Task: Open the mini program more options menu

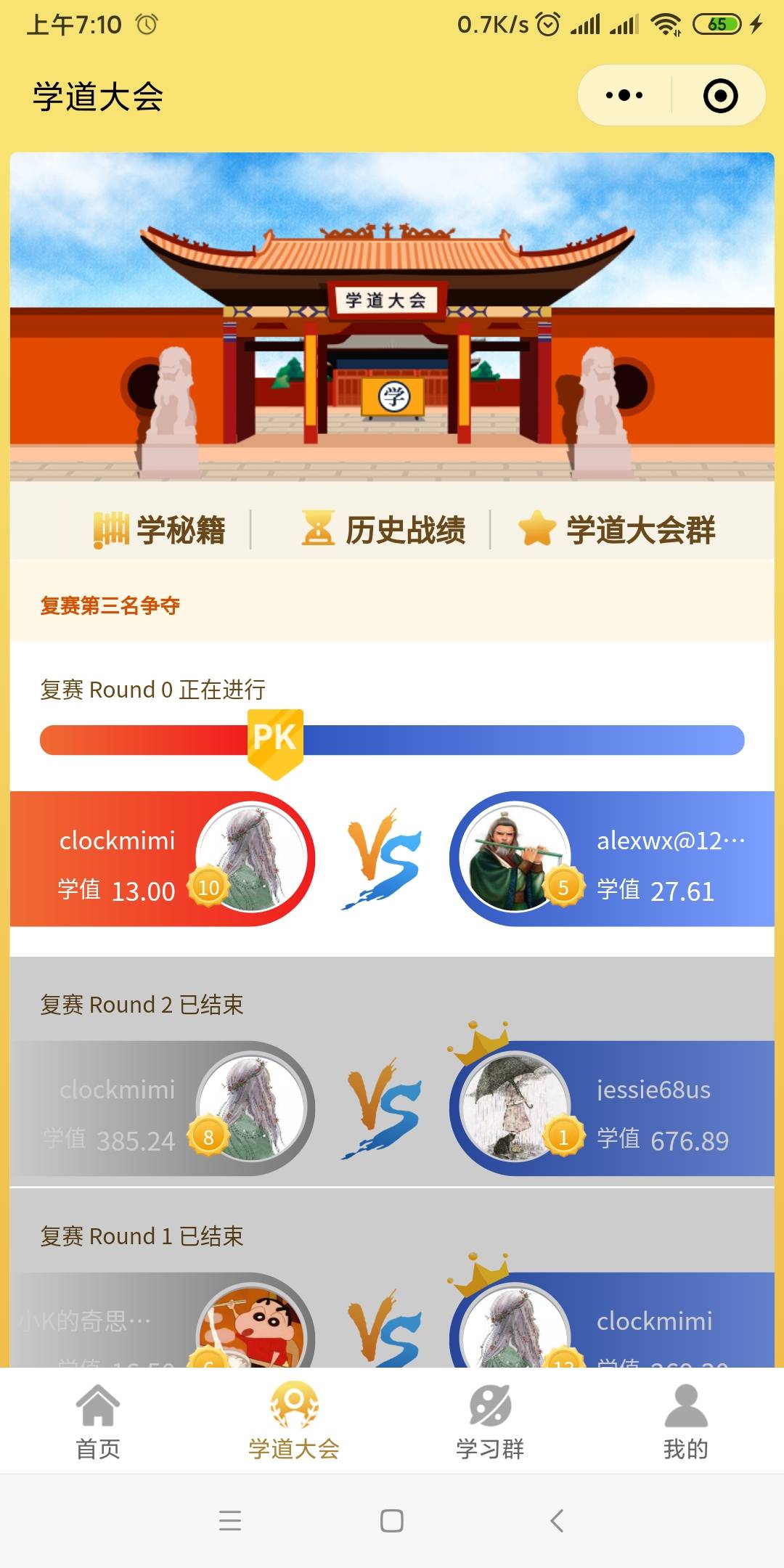Action: [624, 96]
